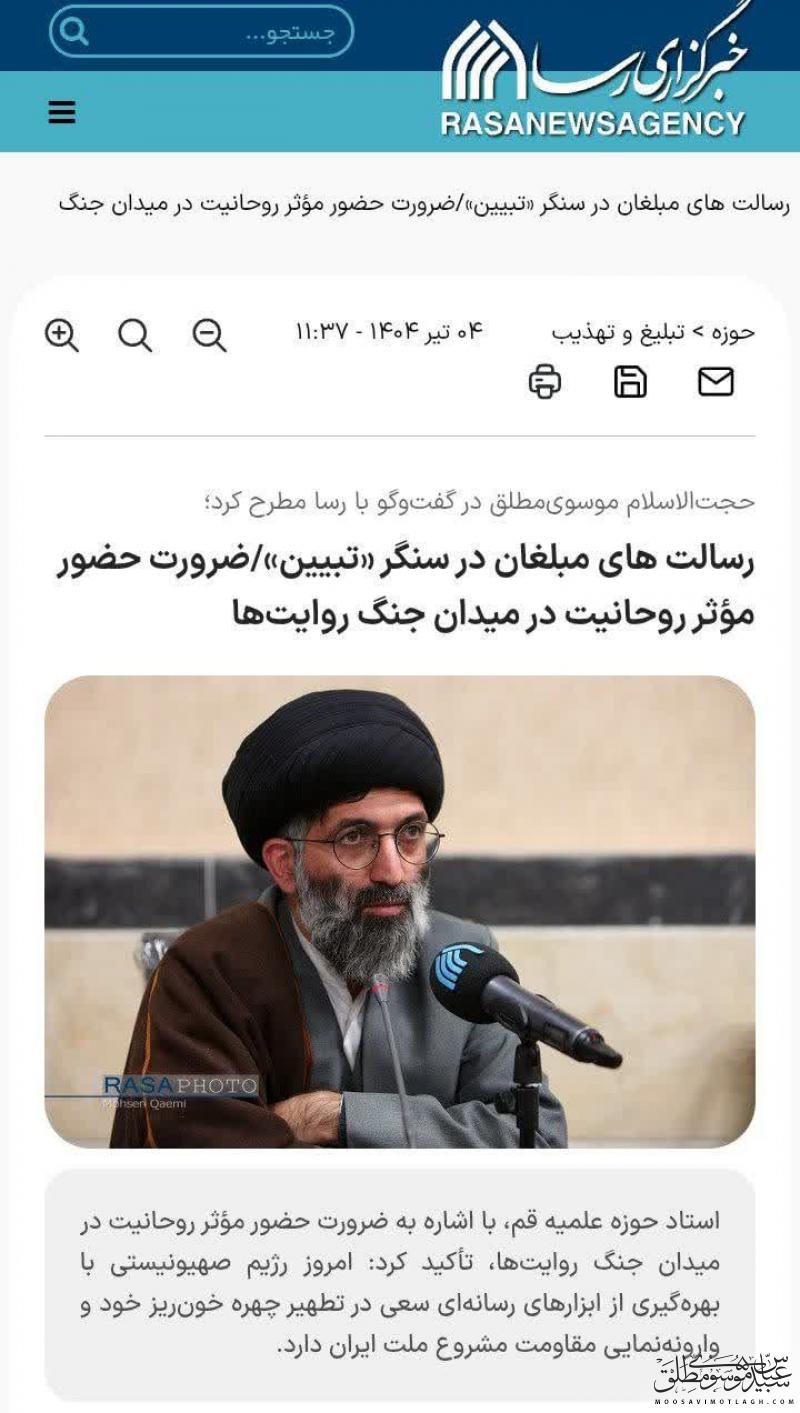
Task: Reset text size with the plain magnifier icon
Action: coord(135,335)
